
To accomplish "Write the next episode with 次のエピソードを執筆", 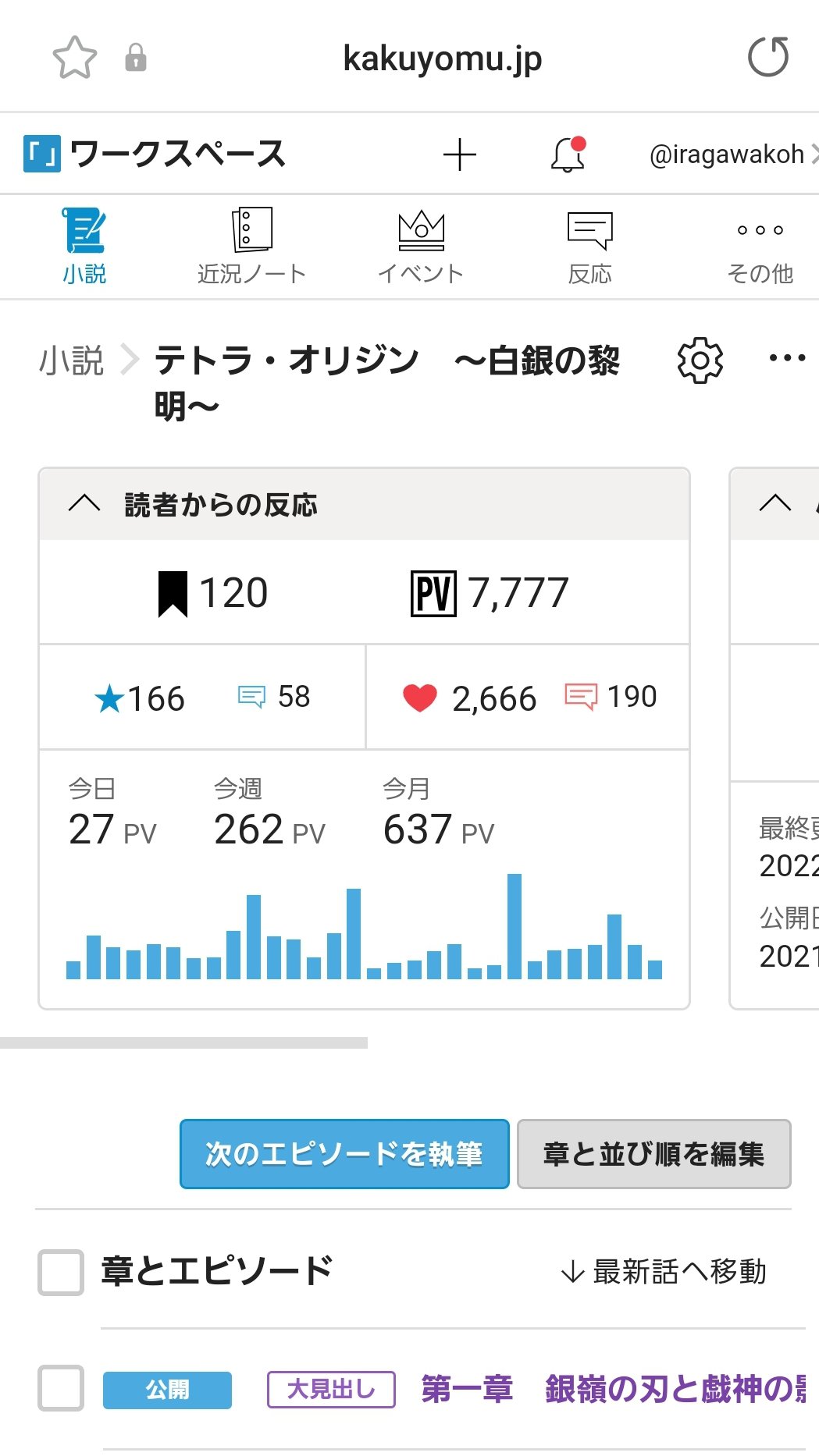I will (344, 1154).
